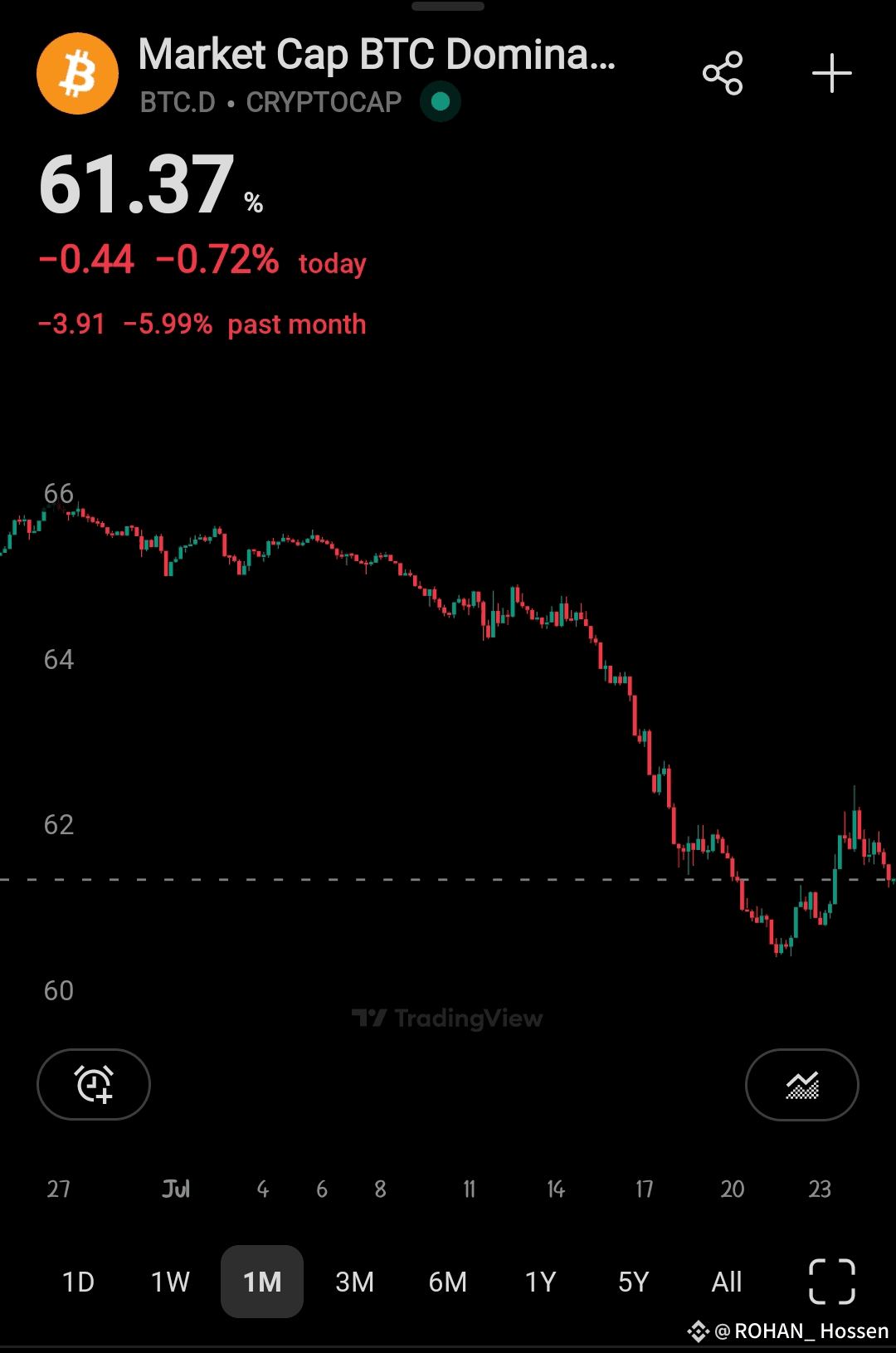This screenshot has width=896, height=1353.
Task: Change the chart type
Action: (801, 1084)
